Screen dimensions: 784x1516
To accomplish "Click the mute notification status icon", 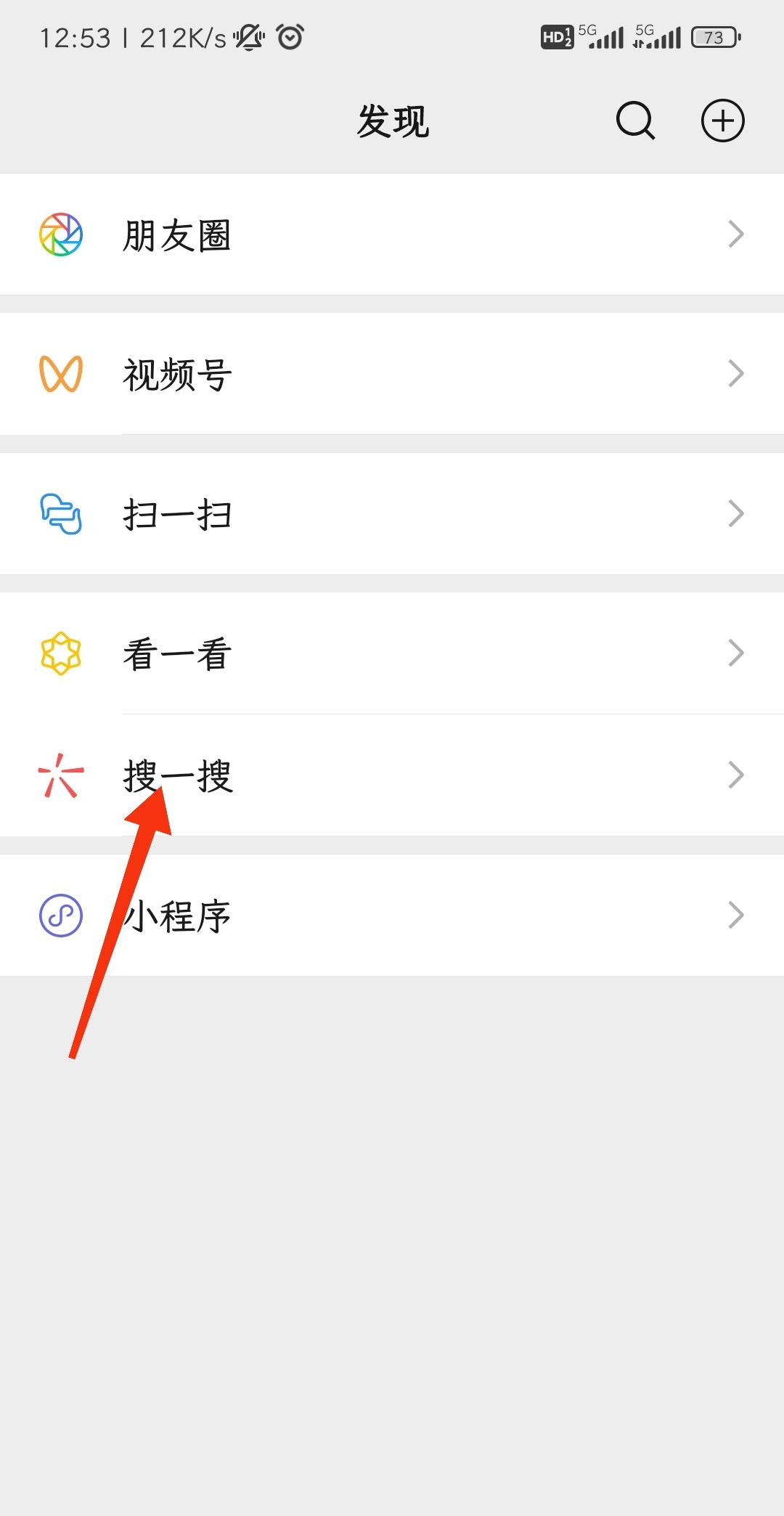I will (x=247, y=37).
